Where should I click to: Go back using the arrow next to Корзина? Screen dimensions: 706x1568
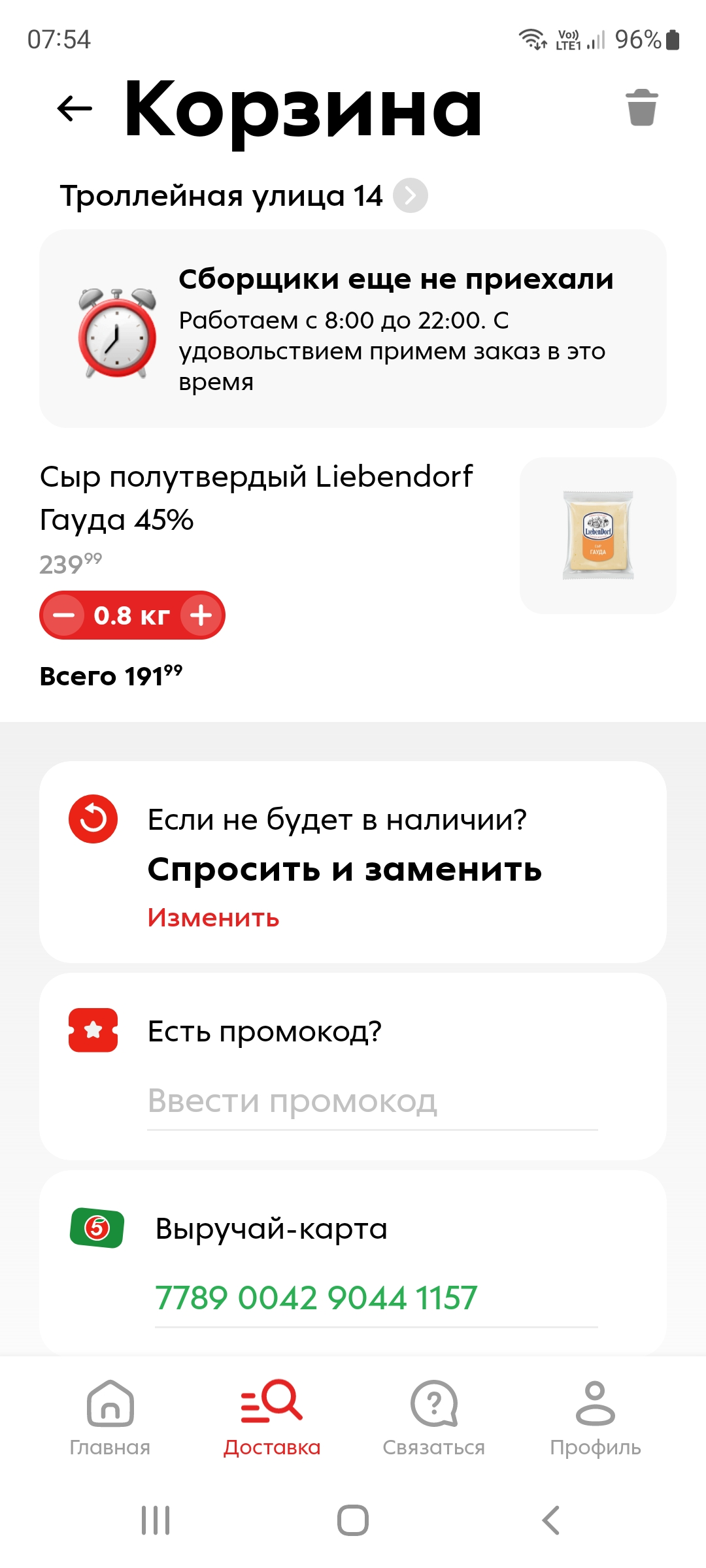coord(75,108)
